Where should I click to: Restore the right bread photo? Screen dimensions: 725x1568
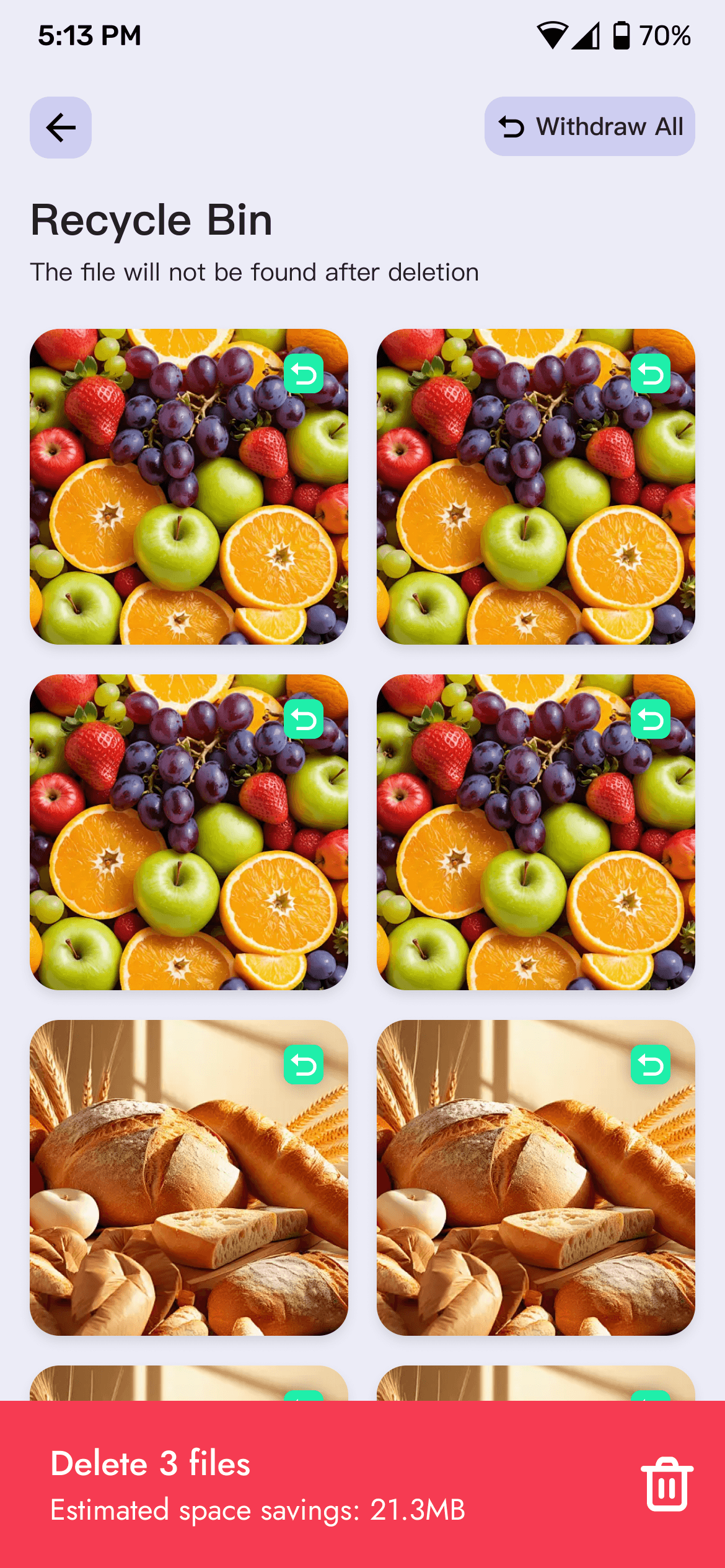pos(650,1065)
